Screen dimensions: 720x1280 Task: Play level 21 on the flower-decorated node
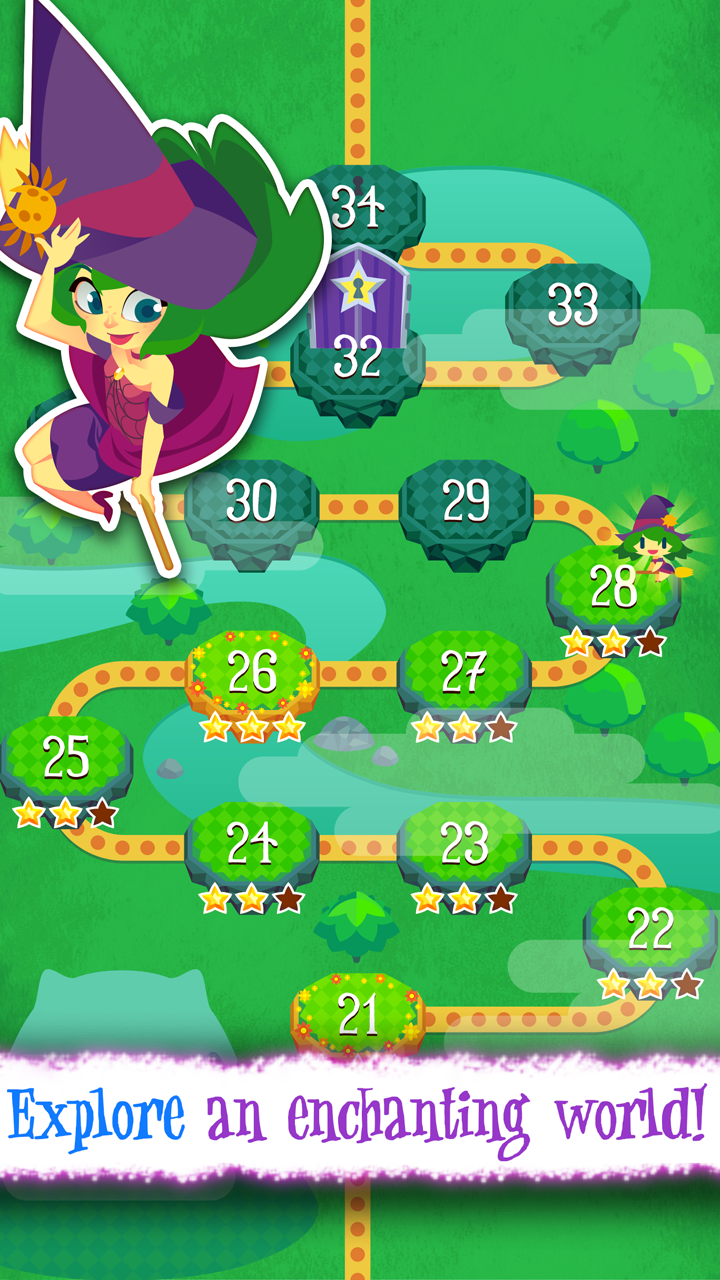tap(360, 1015)
